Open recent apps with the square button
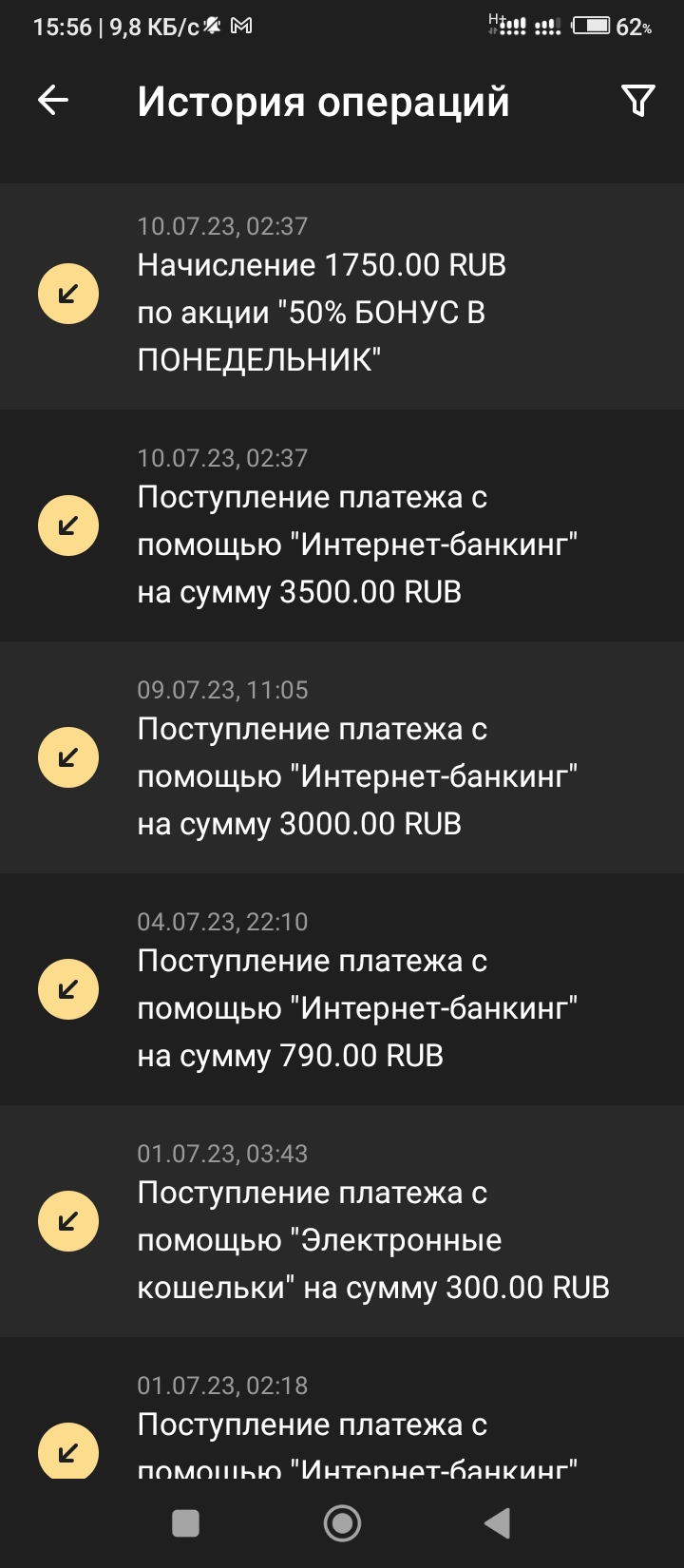Image resolution: width=684 pixels, height=1568 pixels. point(185,1523)
